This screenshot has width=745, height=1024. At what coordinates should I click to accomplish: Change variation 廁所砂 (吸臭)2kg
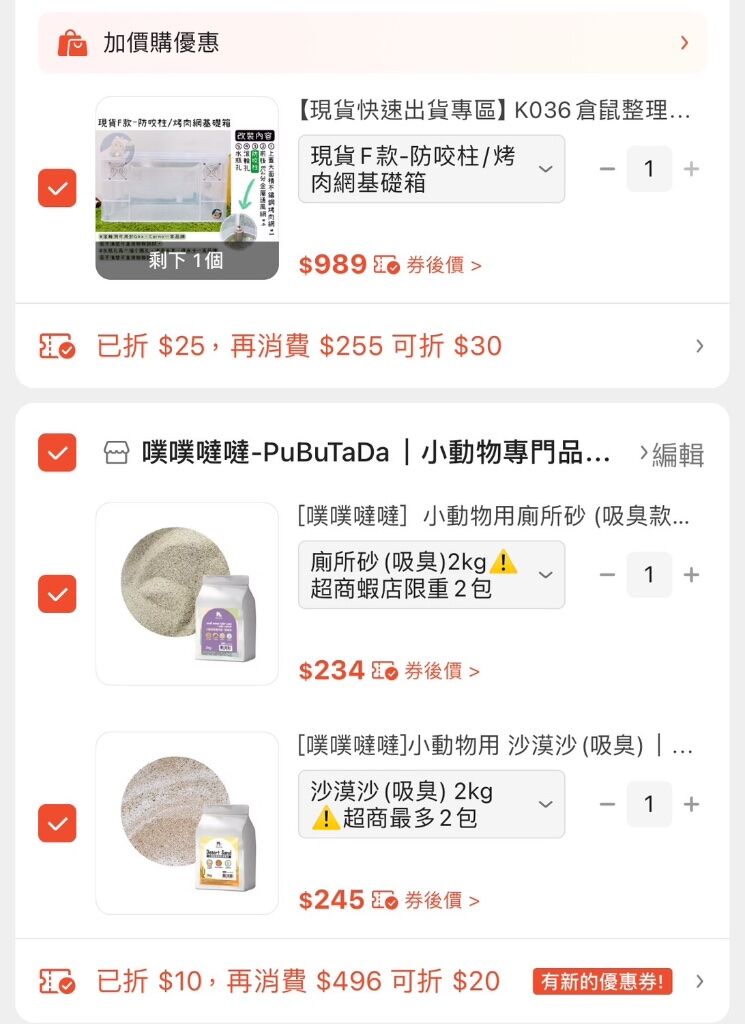431,575
